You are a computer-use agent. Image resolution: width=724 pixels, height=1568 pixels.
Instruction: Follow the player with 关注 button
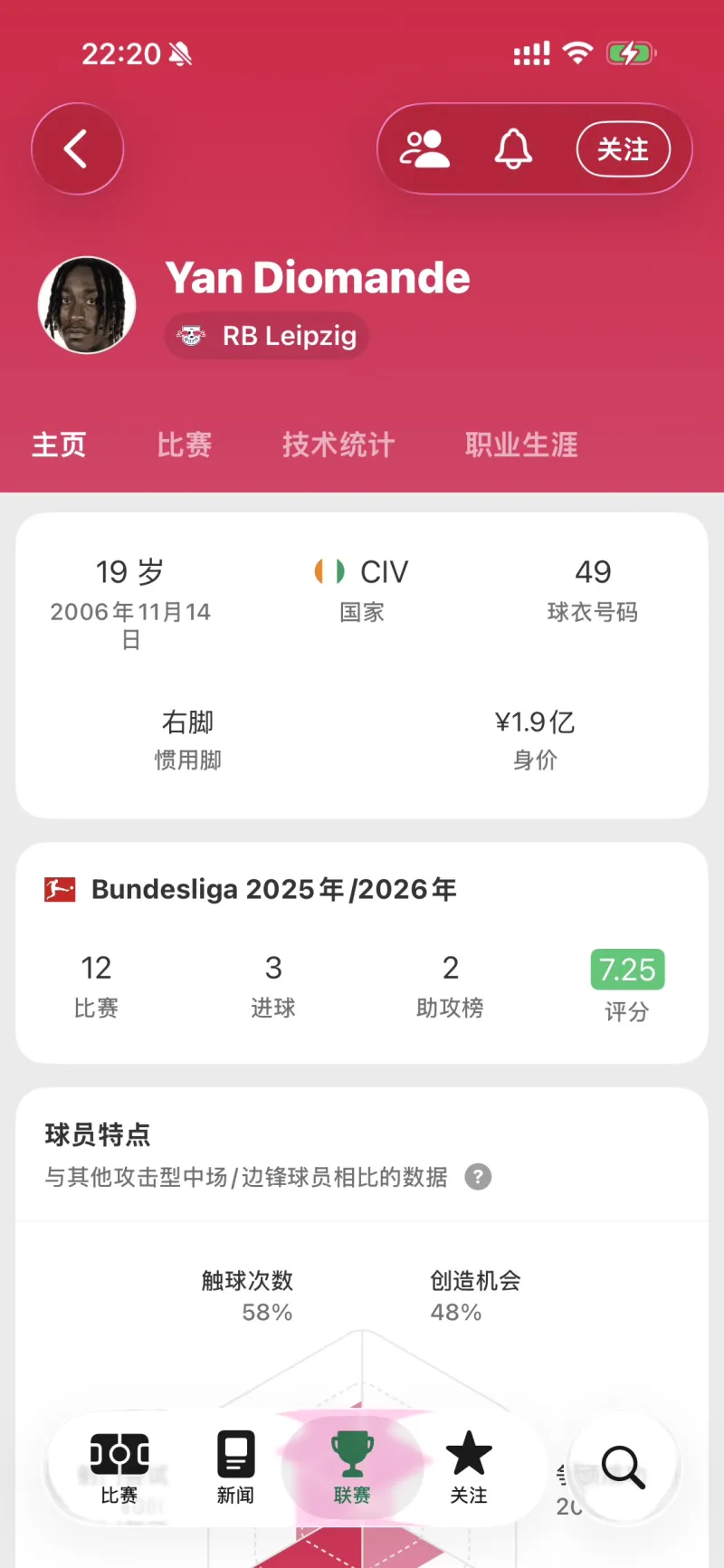pos(623,149)
